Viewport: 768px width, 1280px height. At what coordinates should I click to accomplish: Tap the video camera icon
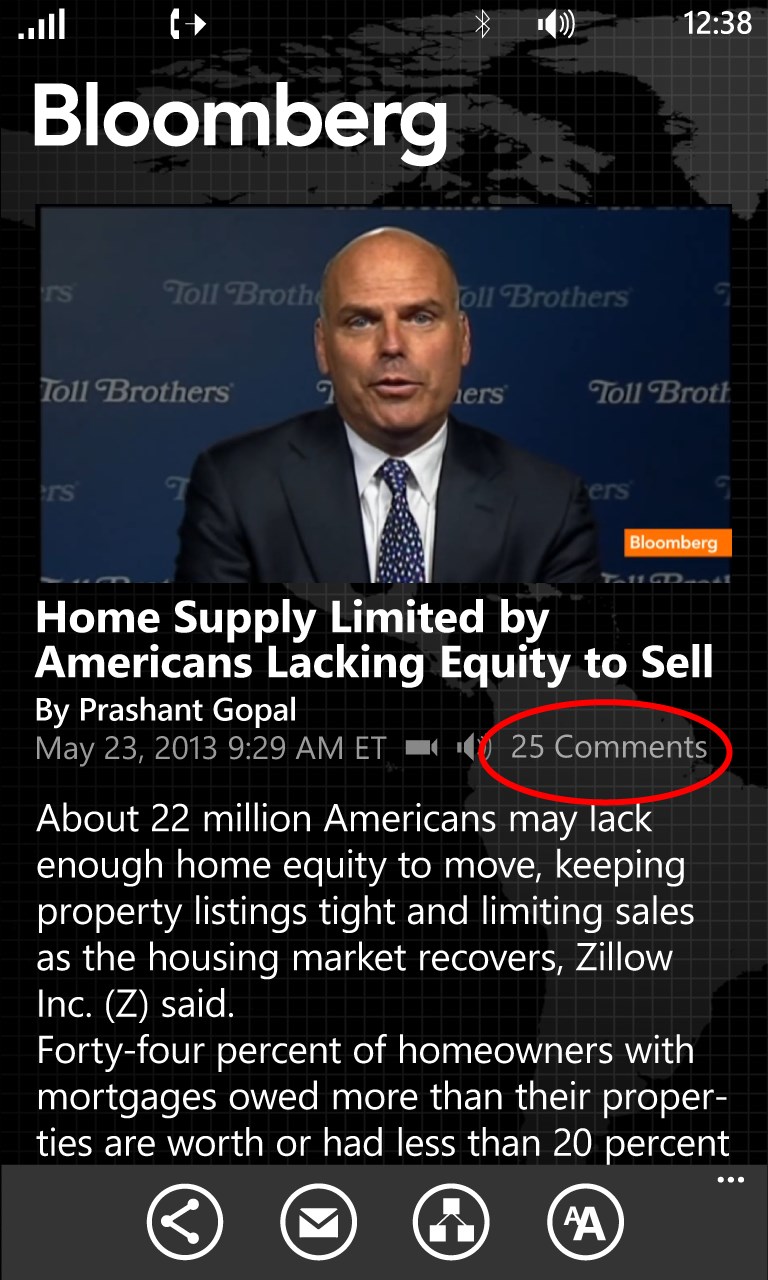click(422, 748)
